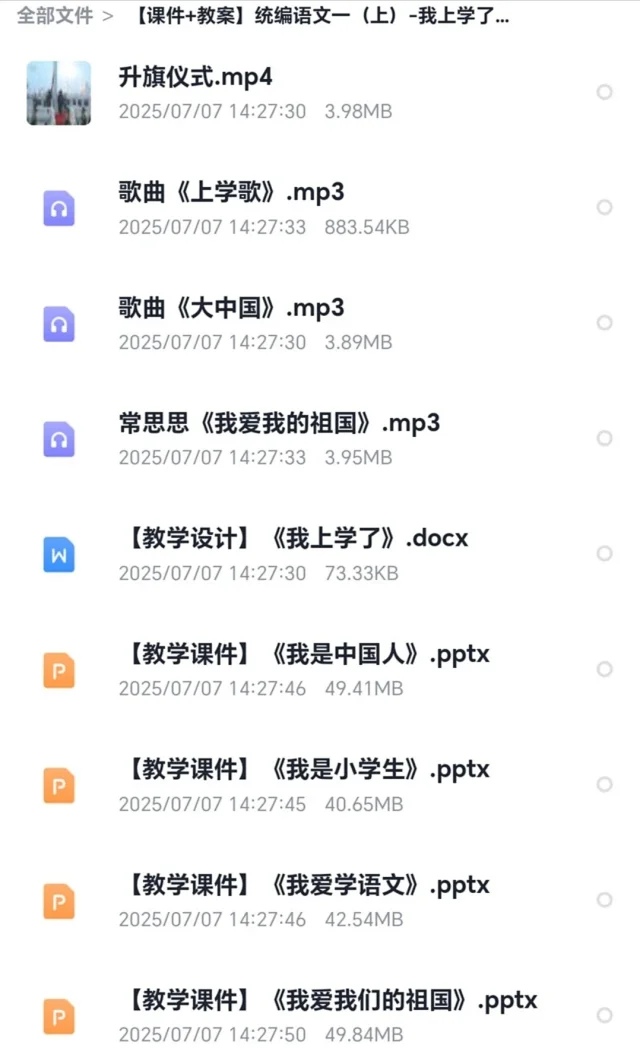
Task: Check the circle for 《我爱我的祖国》.mp3
Action: tap(604, 438)
